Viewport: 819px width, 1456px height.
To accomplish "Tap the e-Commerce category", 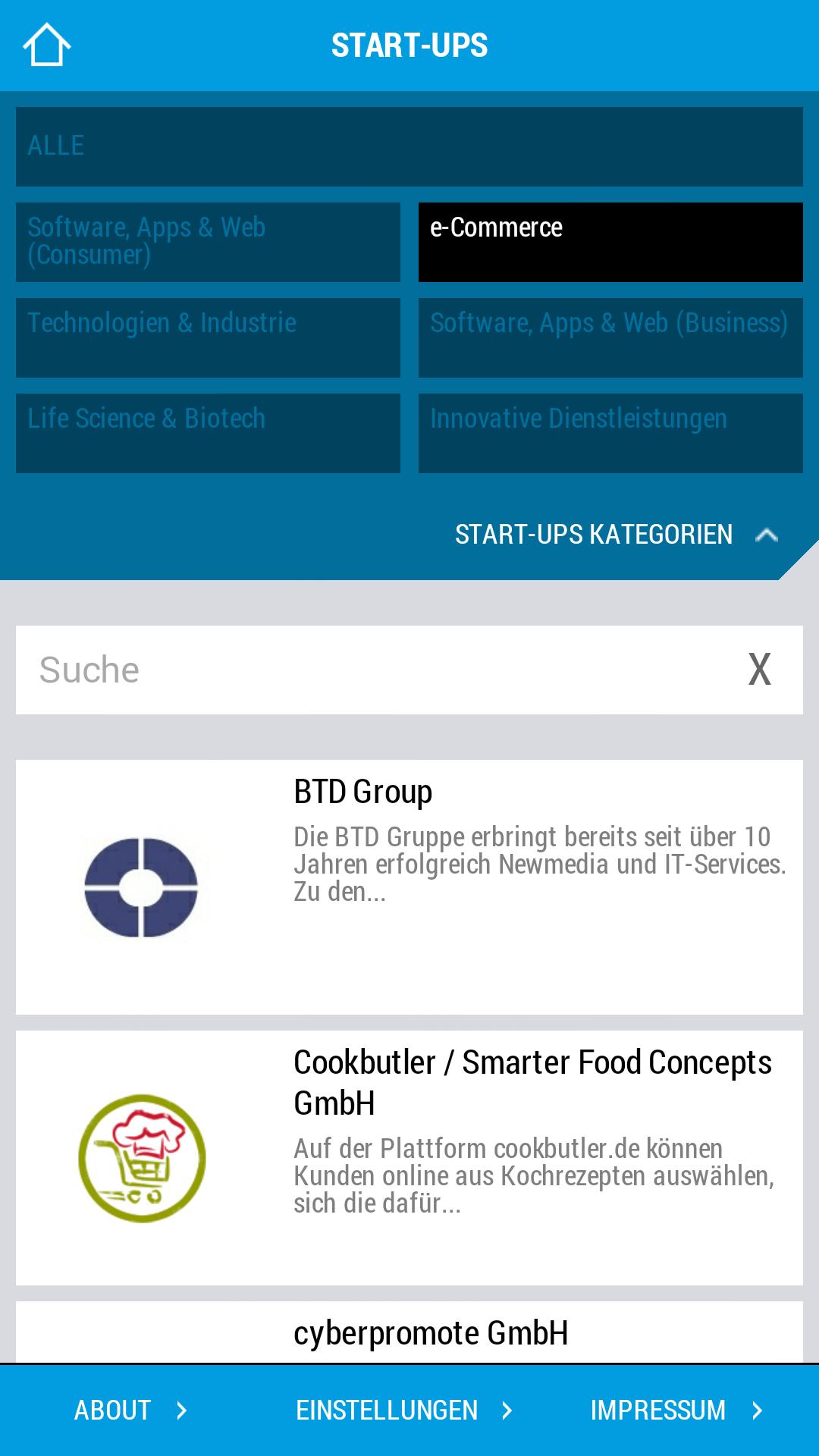I will [610, 242].
